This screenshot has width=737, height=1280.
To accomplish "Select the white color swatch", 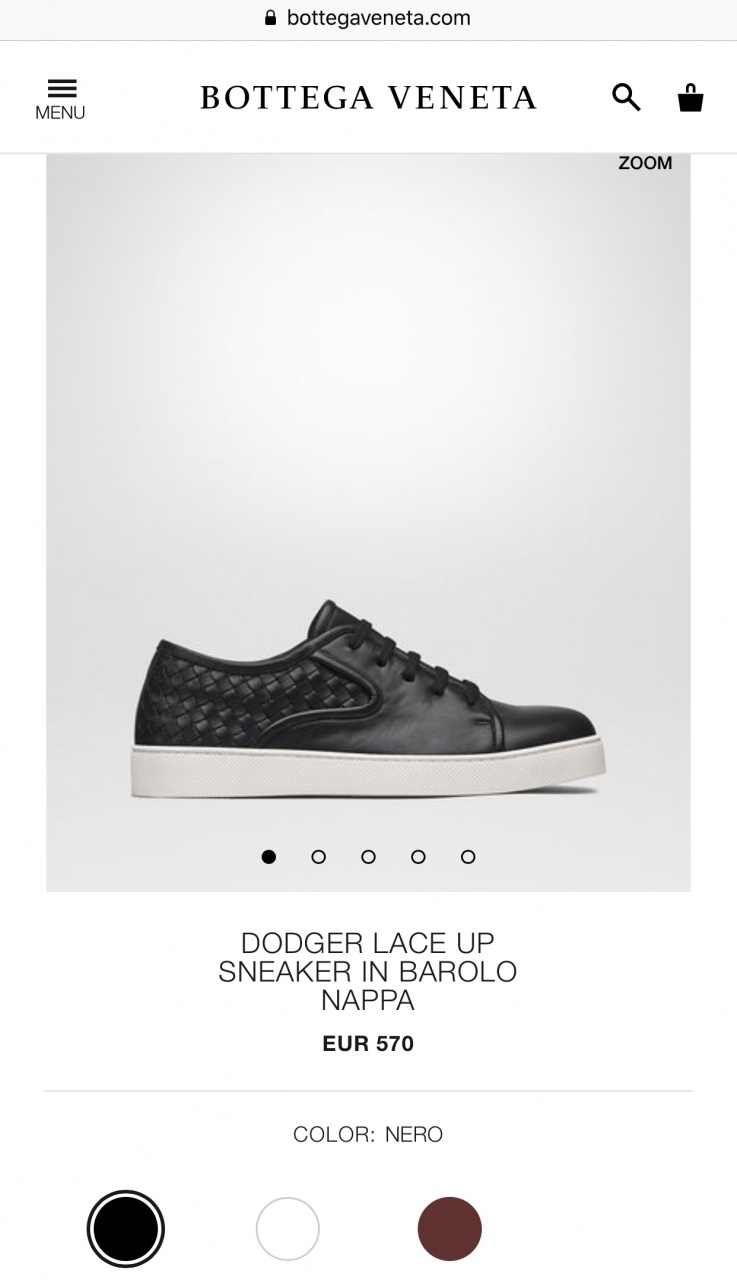I will point(288,1229).
